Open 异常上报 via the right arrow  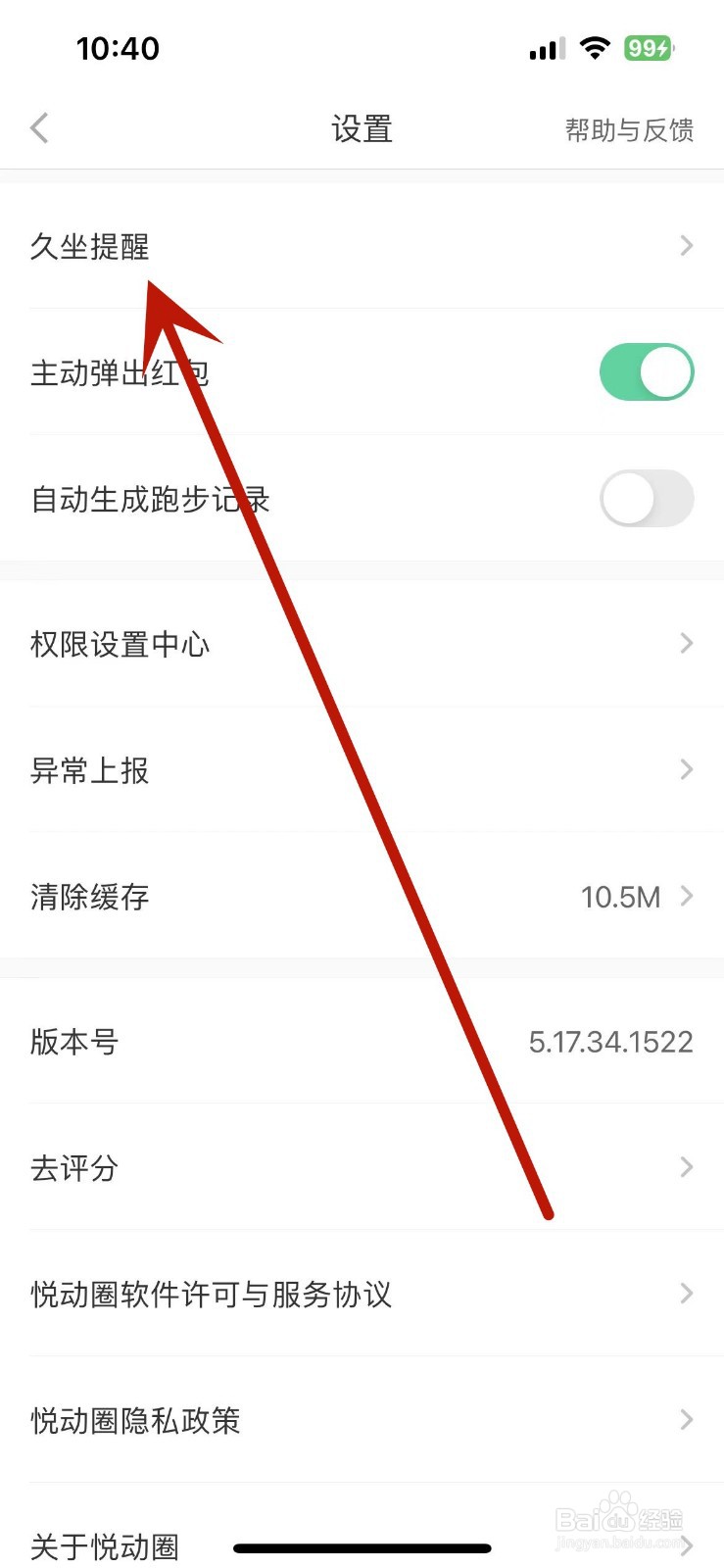685,770
